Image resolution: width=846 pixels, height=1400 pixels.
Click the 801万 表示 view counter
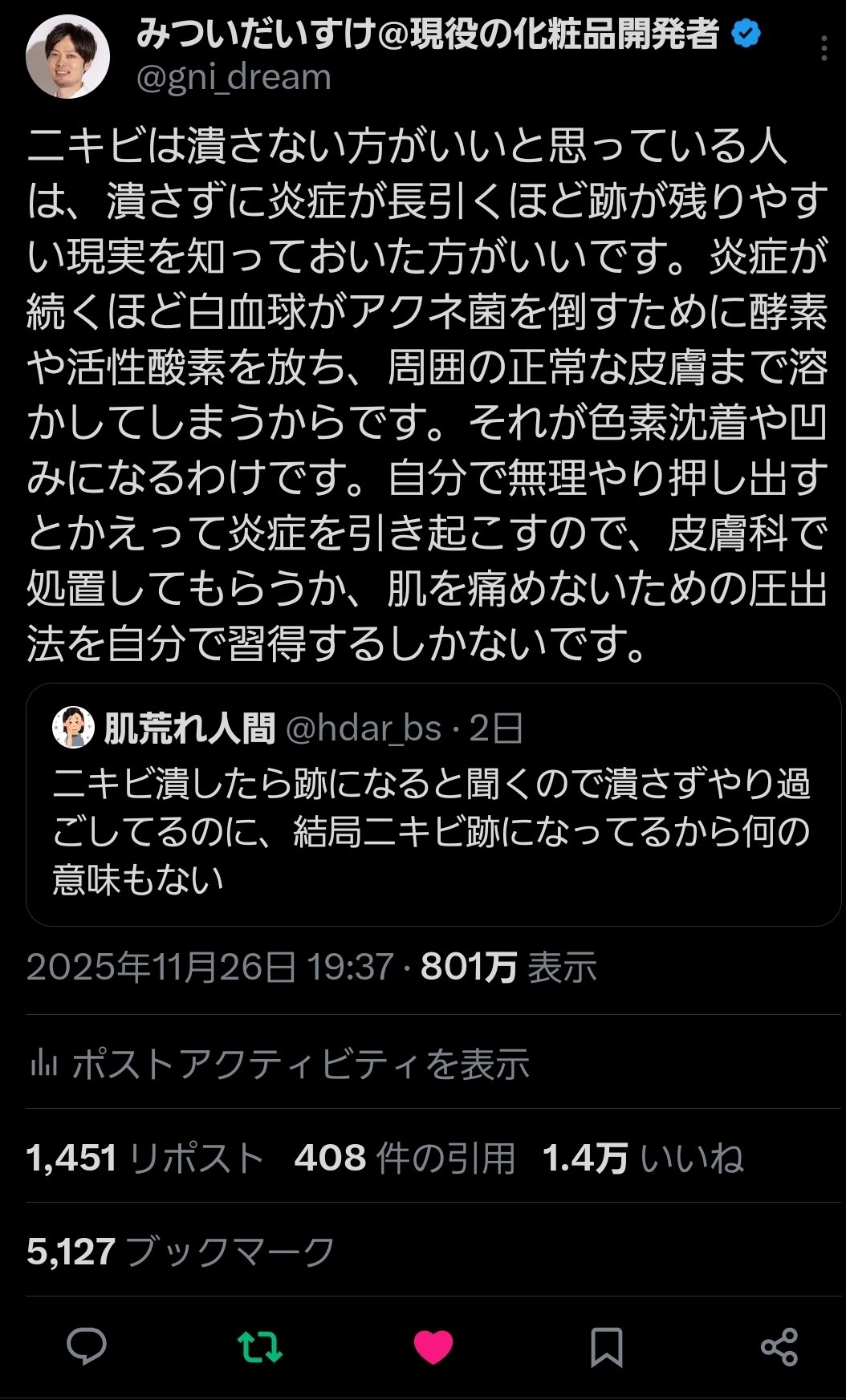pos(507,969)
